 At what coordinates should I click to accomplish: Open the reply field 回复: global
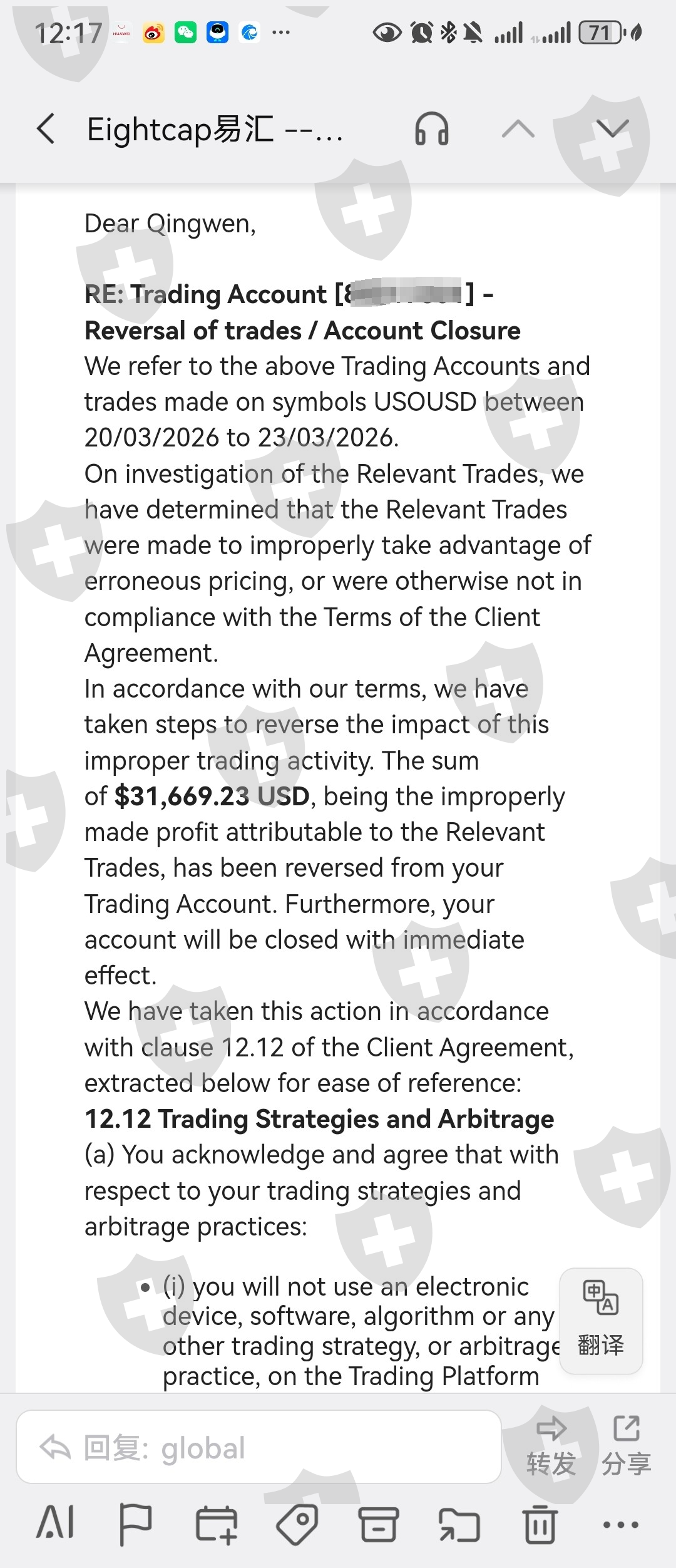pyautogui.click(x=259, y=1448)
